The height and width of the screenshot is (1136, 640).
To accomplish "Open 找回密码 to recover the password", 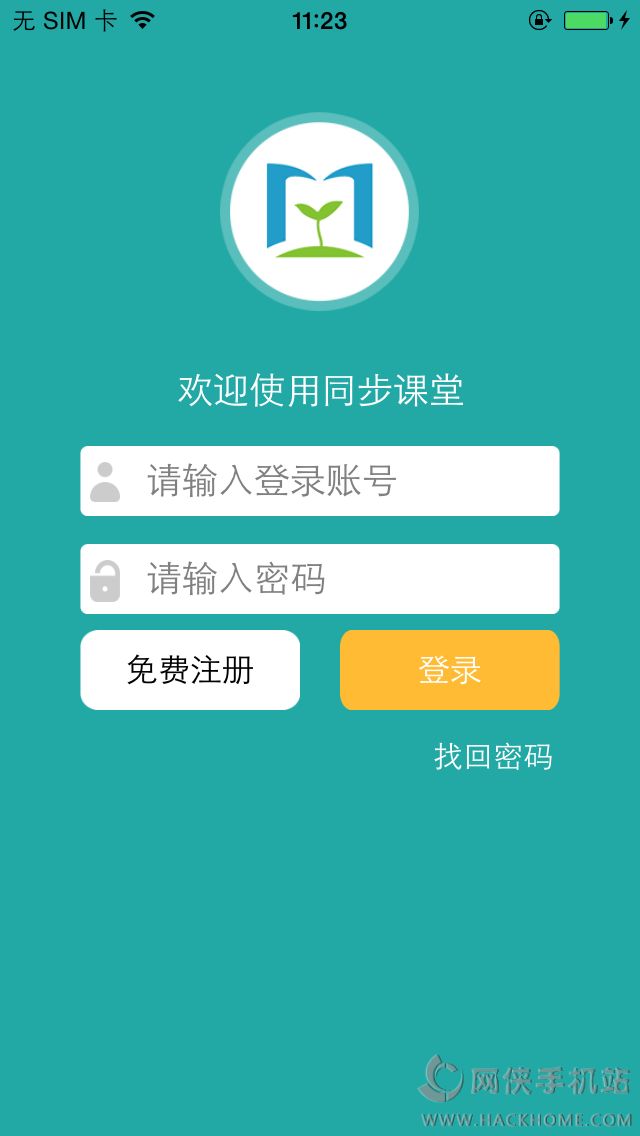I will (493, 756).
